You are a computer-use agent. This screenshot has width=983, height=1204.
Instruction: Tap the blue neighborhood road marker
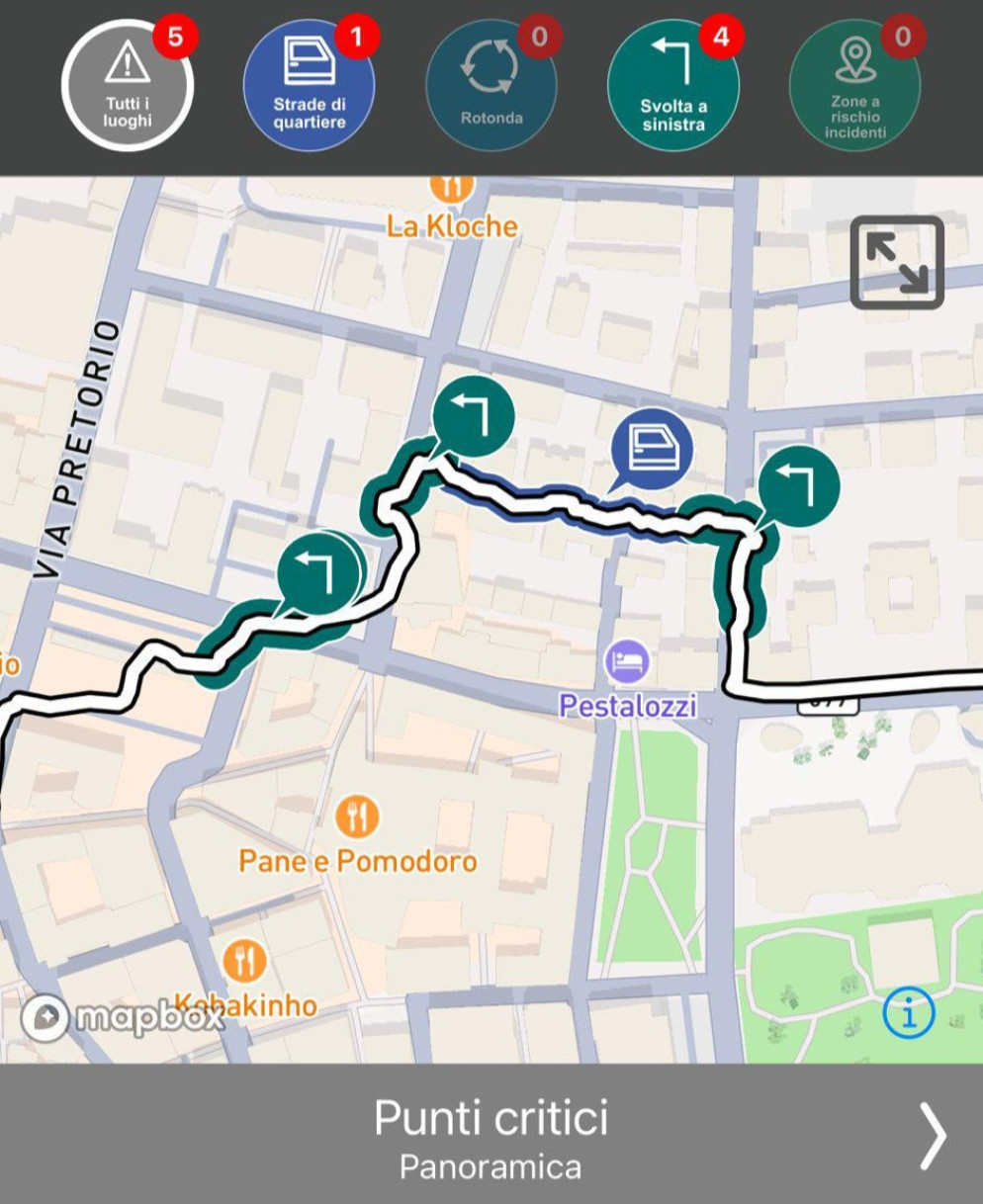(x=651, y=449)
